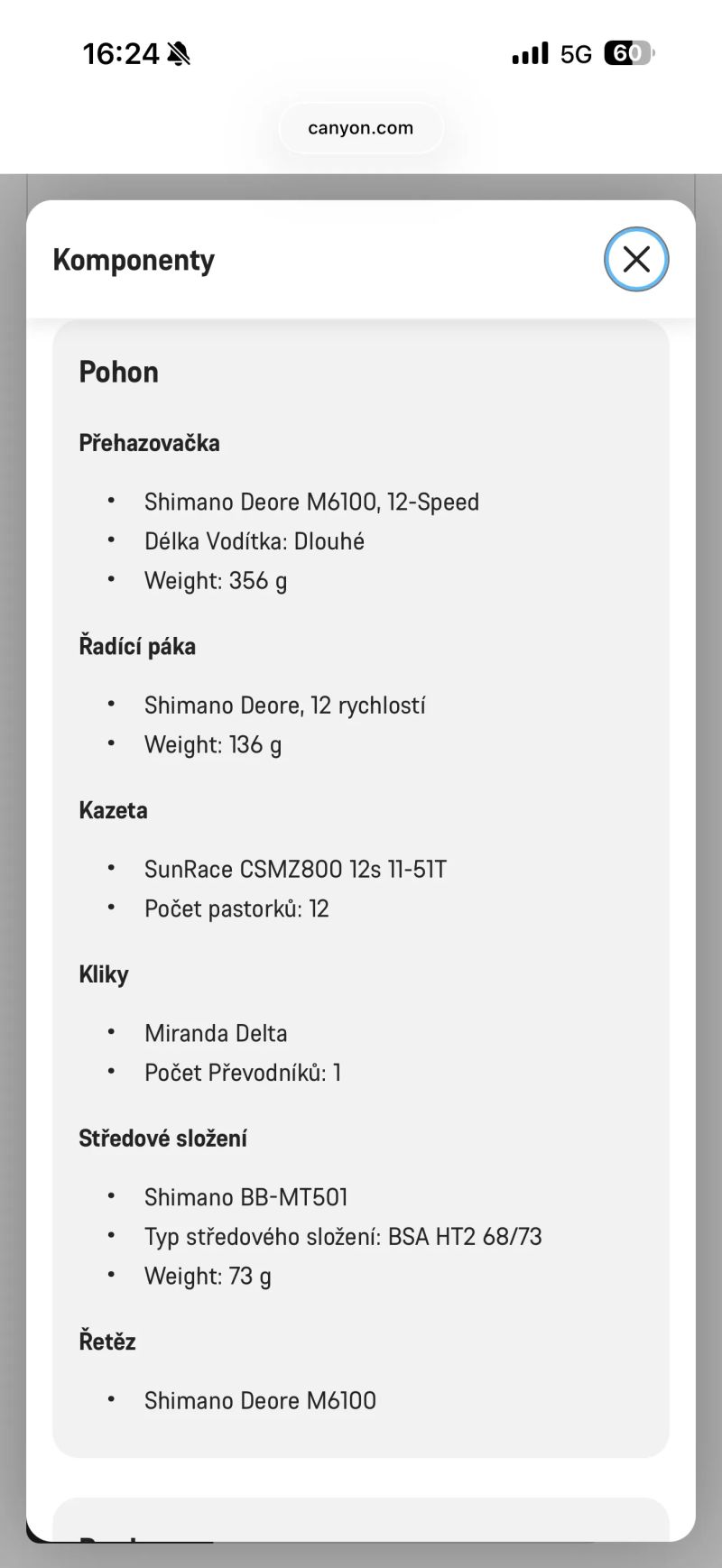Tap the canyon.com address pill

[x=361, y=128]
